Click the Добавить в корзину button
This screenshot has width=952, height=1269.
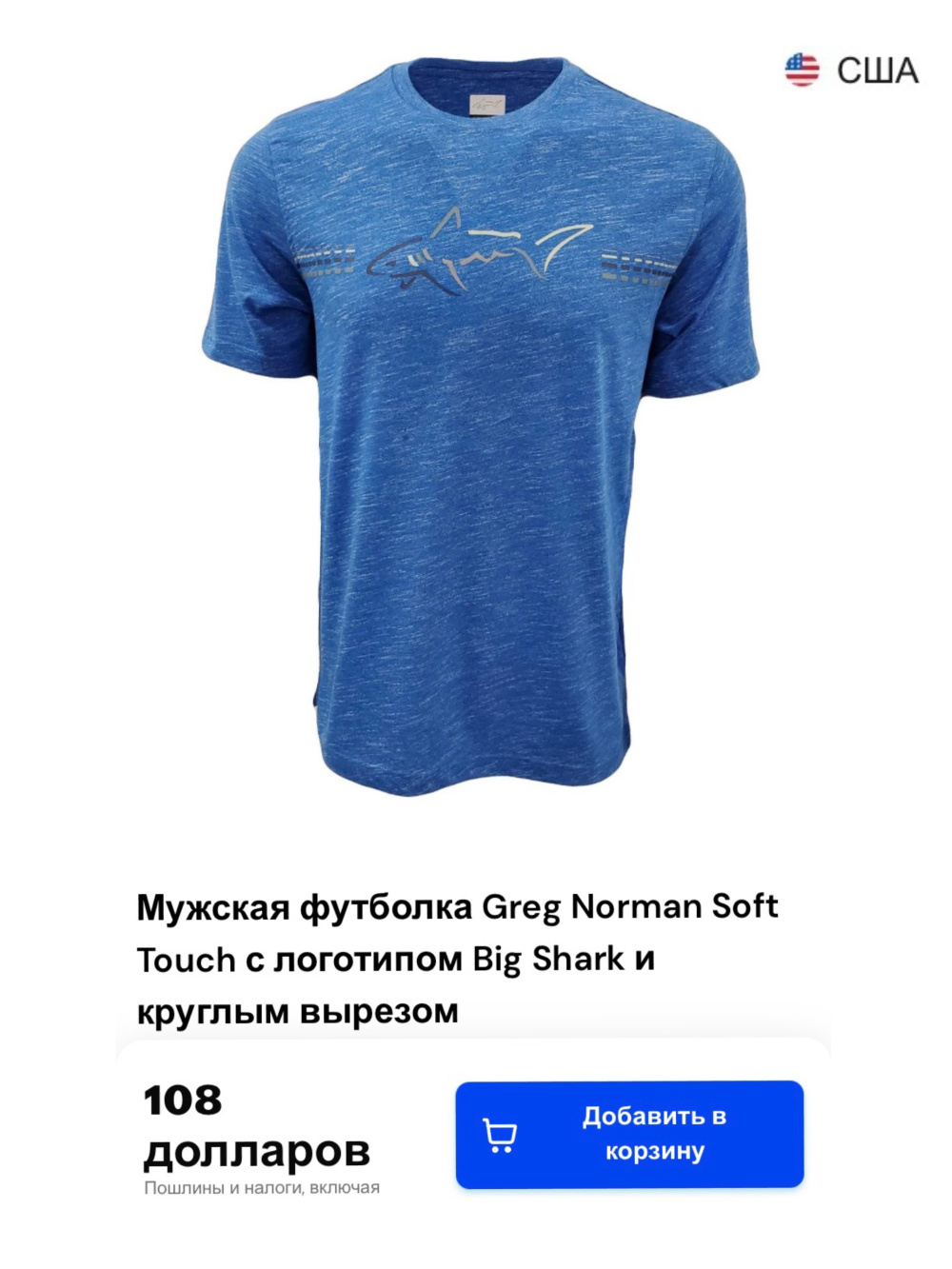click(x=629, y=1135)
